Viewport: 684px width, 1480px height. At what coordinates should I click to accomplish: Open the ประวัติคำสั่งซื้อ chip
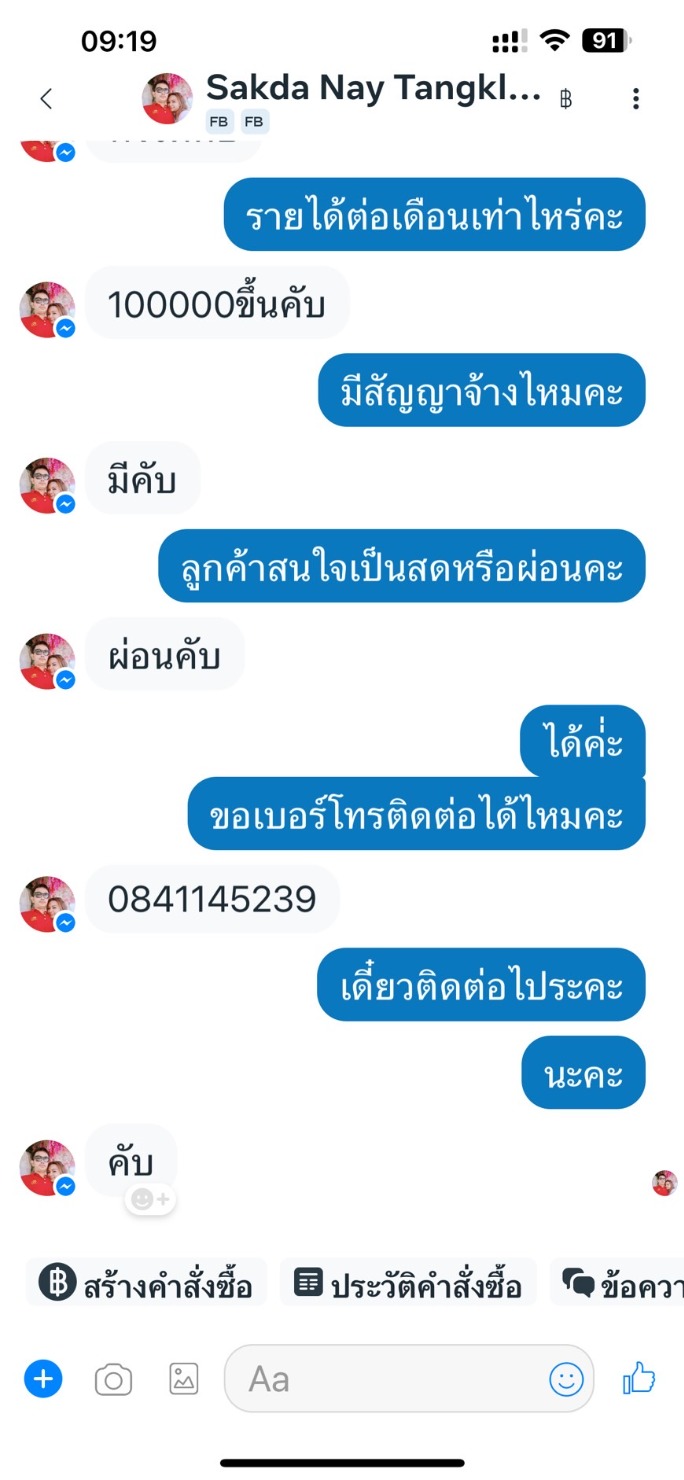(408, 1282)
